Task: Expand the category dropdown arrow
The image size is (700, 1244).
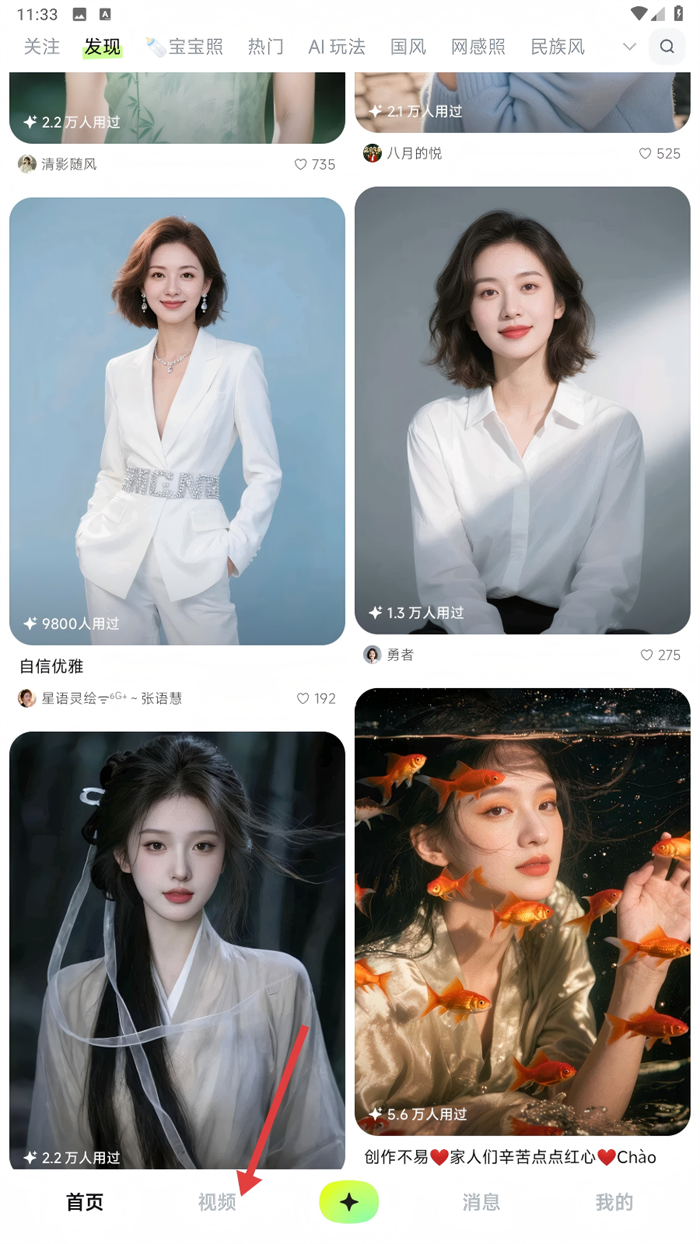Action: click(629, 47)
